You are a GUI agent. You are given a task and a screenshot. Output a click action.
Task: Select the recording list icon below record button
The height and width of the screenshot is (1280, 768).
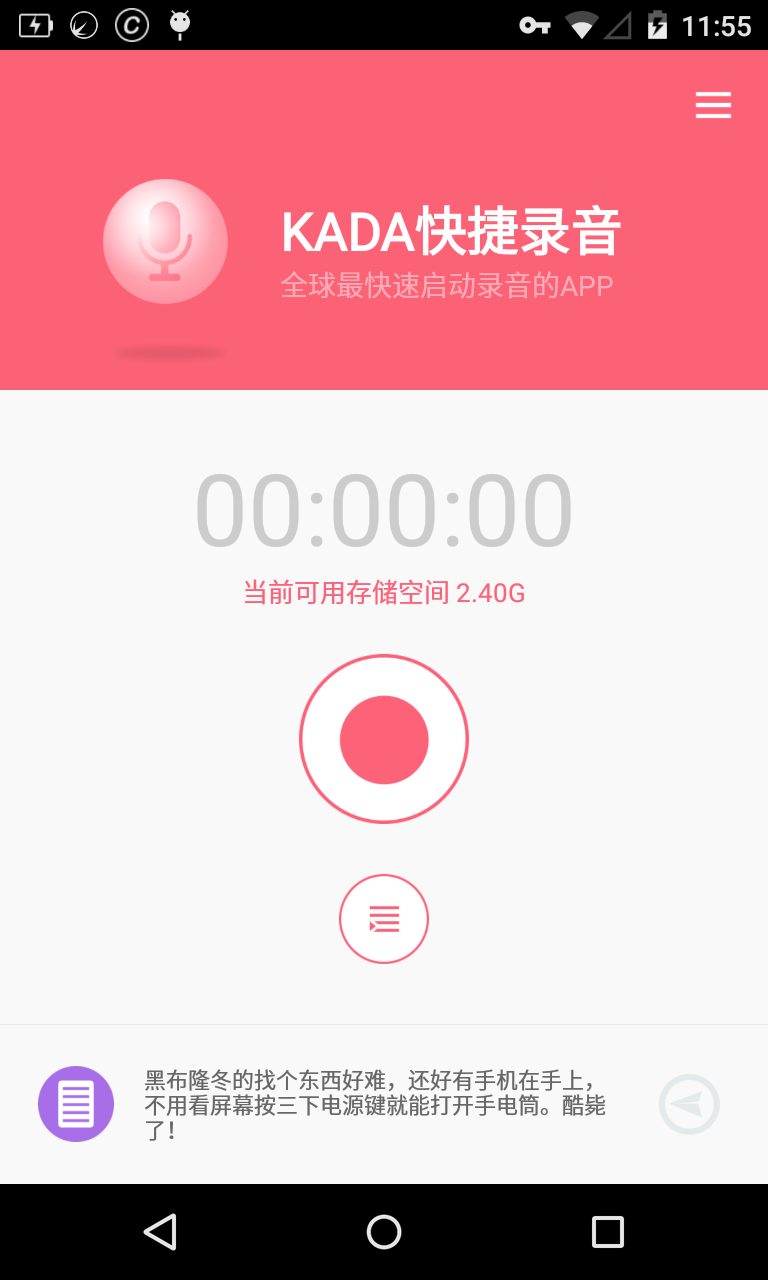pyautogui.click(x=384, y=918)
